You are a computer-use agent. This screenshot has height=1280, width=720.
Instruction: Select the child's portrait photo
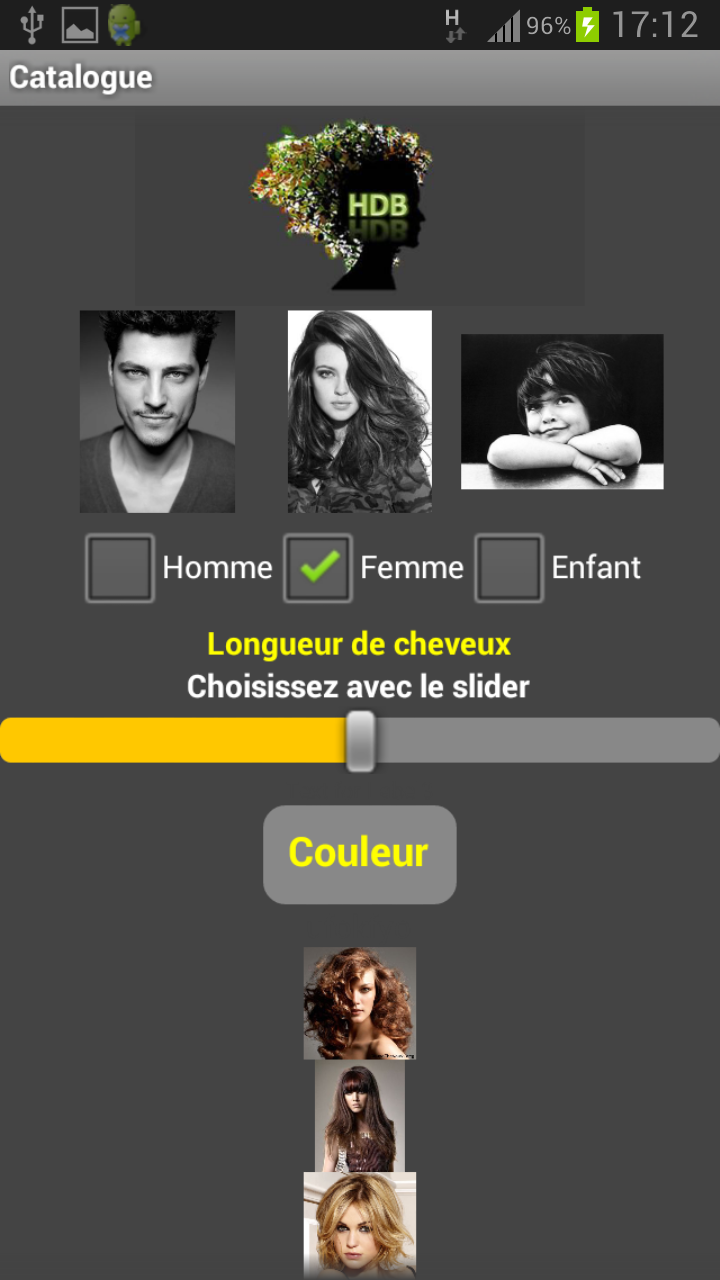pos(561,411)
